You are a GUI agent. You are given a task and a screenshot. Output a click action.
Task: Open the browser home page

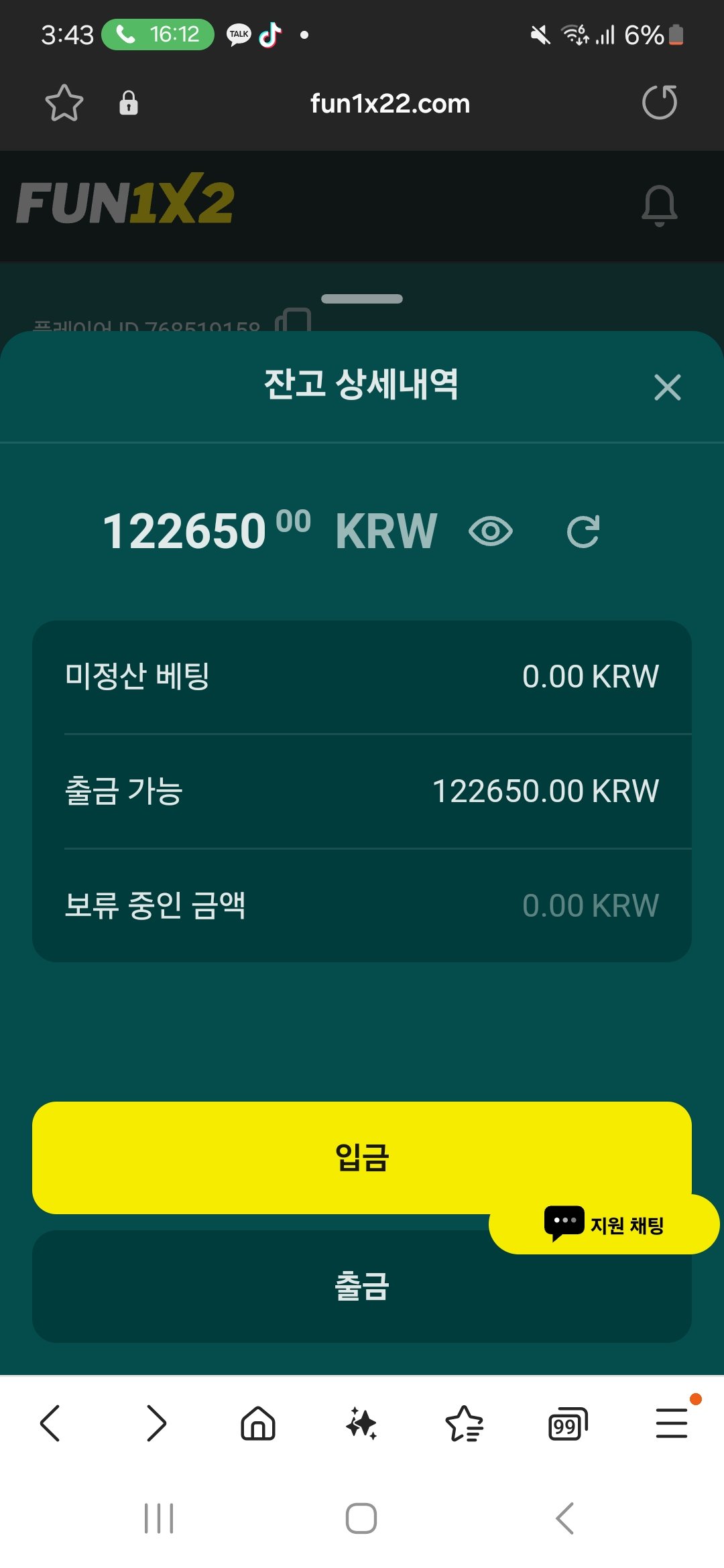tap(258, 1423)
